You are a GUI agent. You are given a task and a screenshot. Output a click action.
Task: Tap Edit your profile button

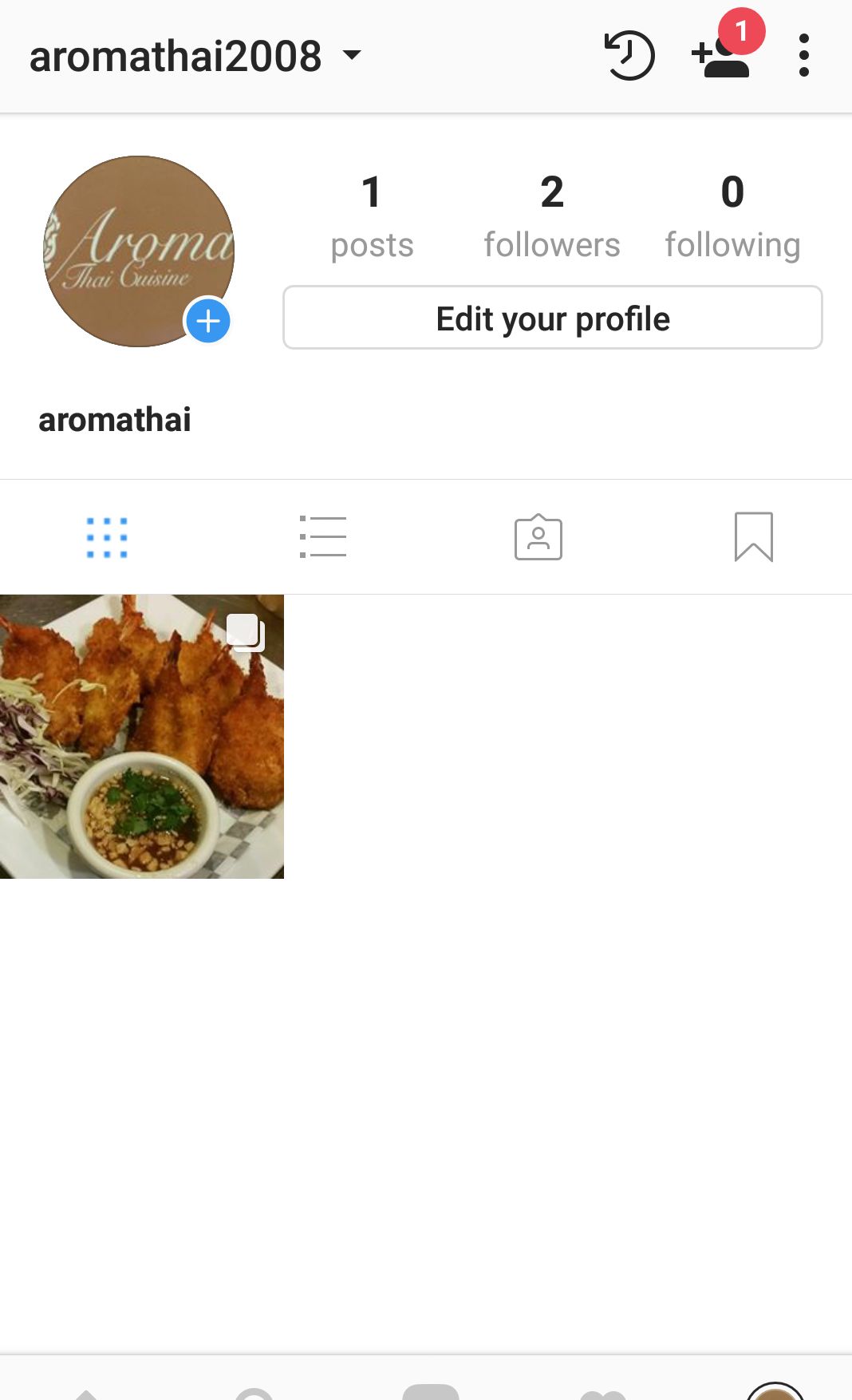(x=553, y=318)
